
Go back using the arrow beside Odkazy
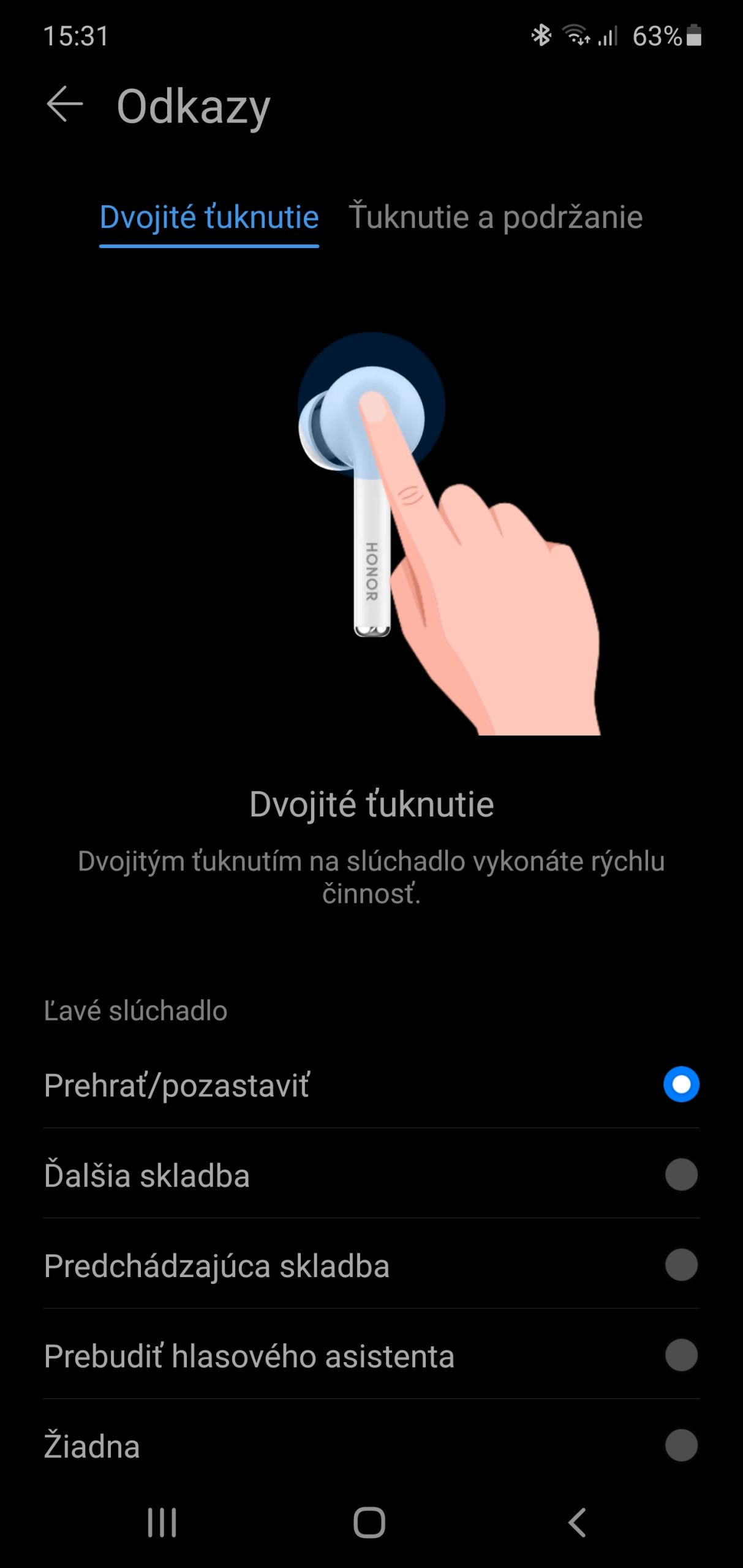(64, 104)
